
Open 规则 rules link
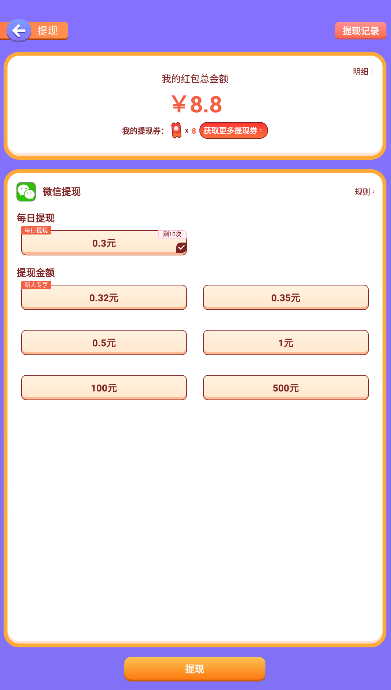pyautogui.click(x=365, y=191)
